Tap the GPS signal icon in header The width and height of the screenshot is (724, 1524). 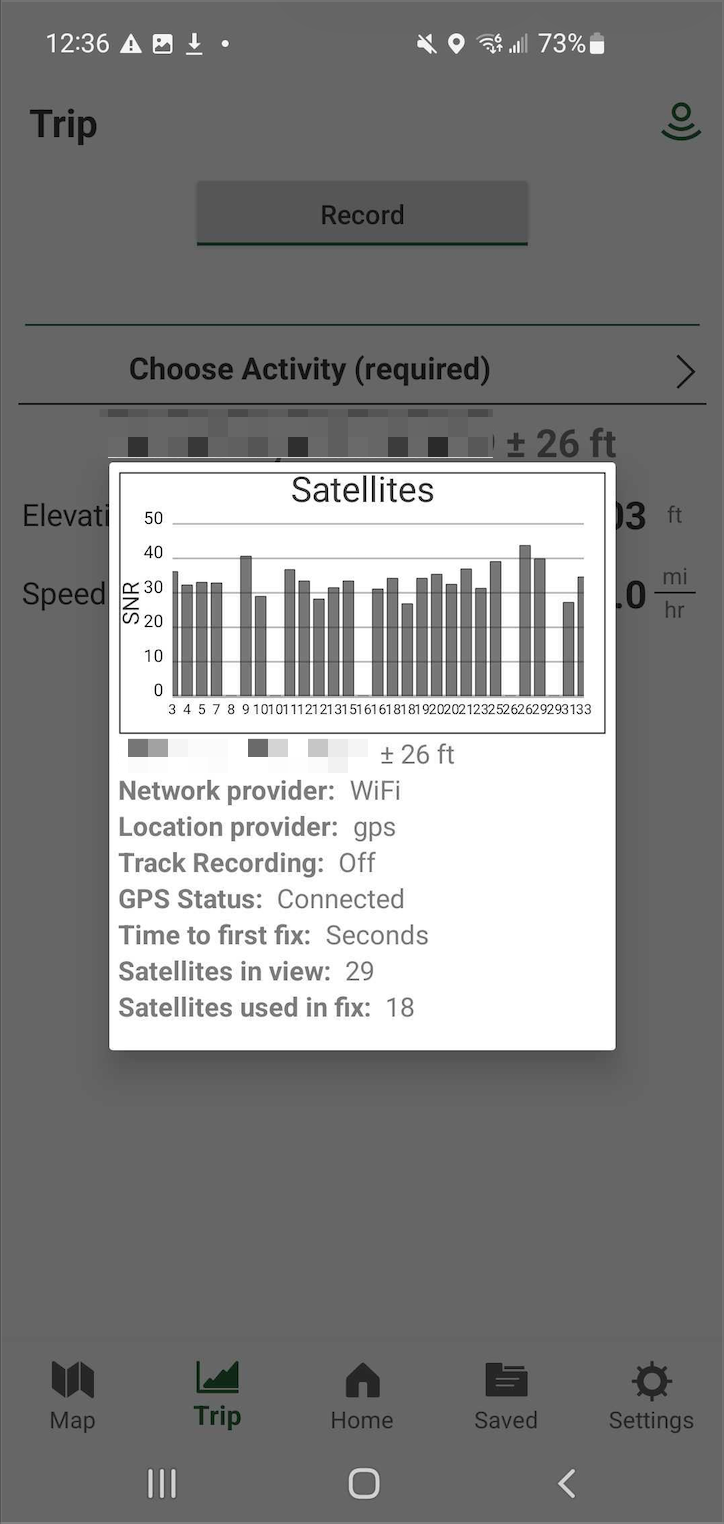coord(681,122)
